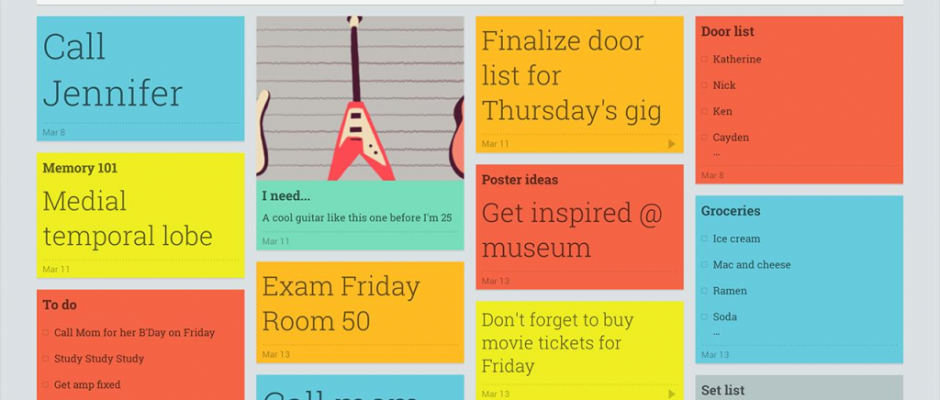Check the Cayden box in Door list
Screen dimensions: 940x400
[704, 138]
